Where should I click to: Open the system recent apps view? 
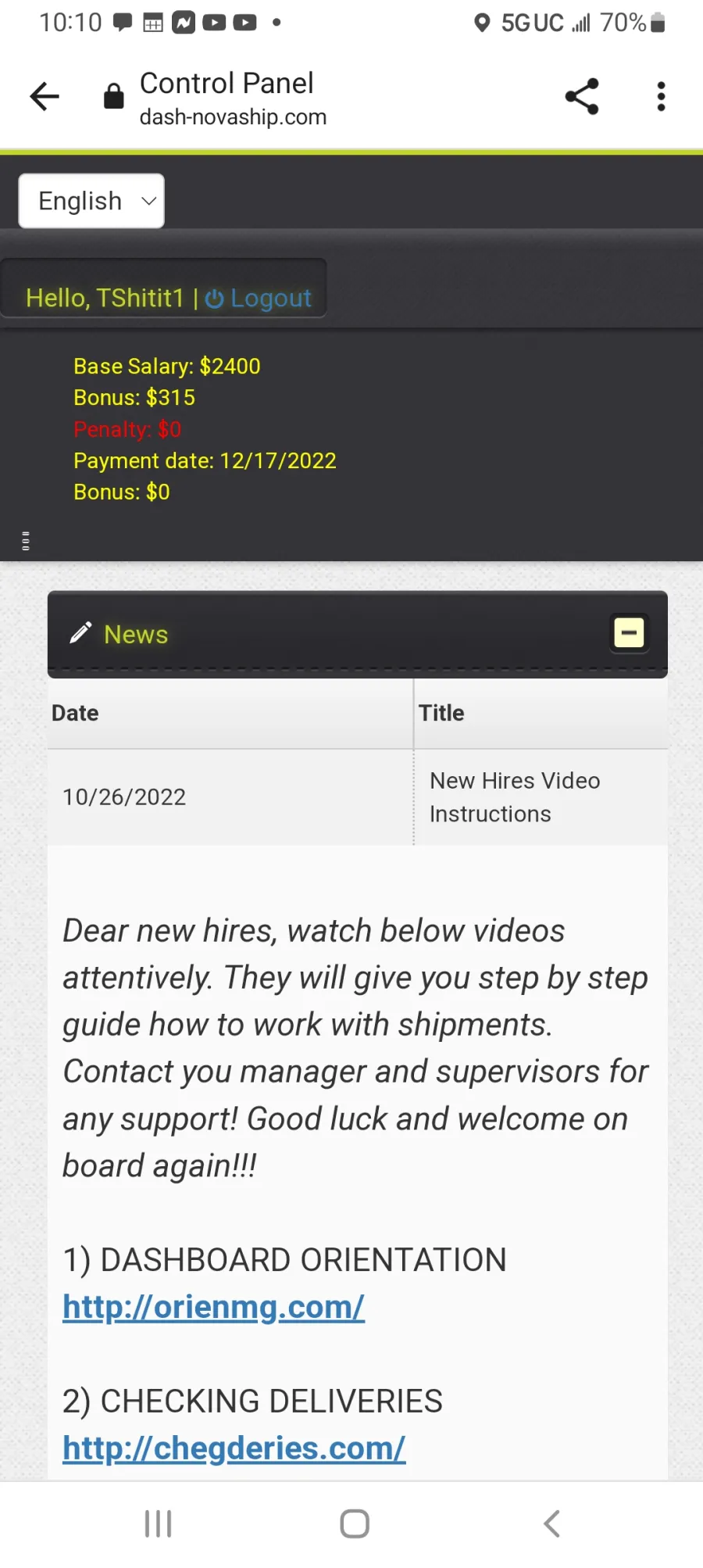click(158, 1523)
